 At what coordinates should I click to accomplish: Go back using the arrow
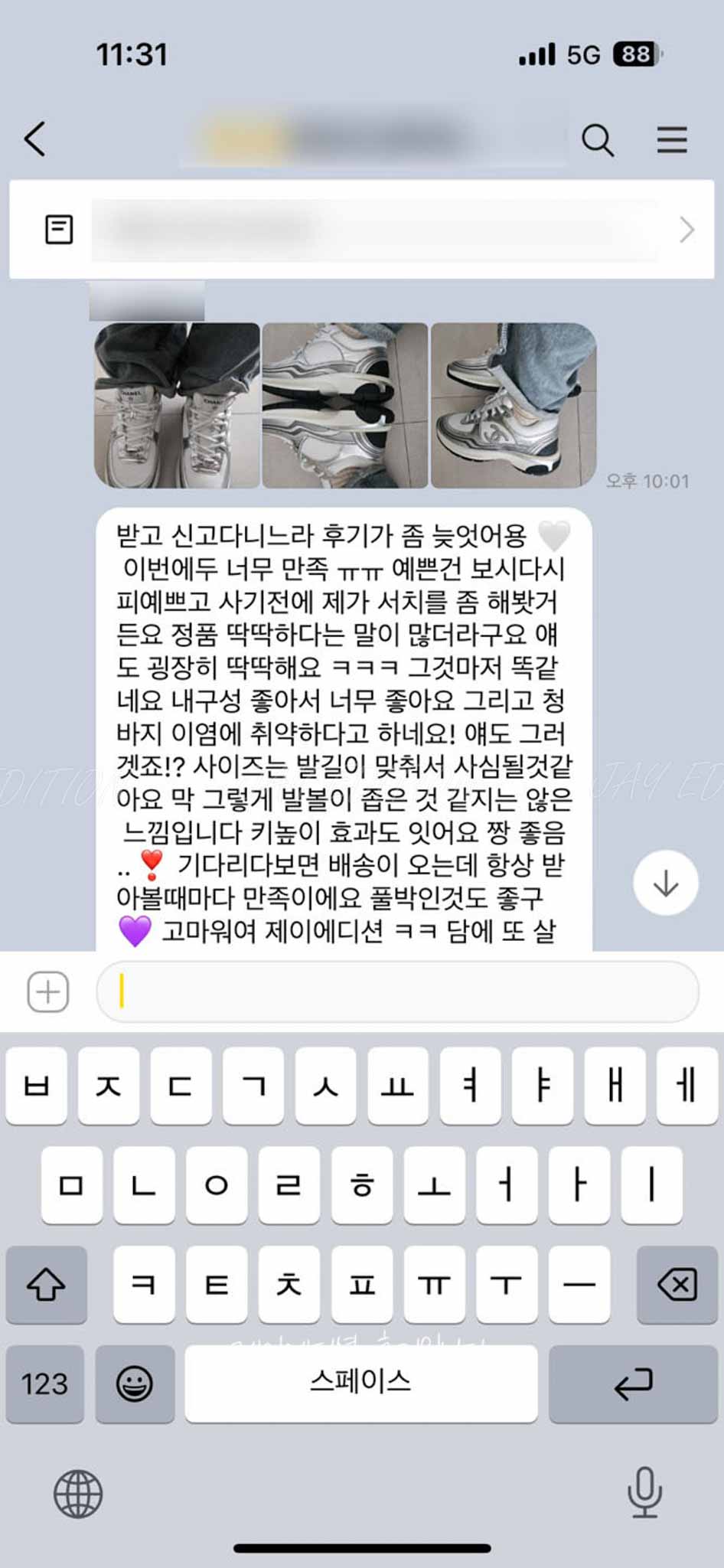click(x=35, y=139)
